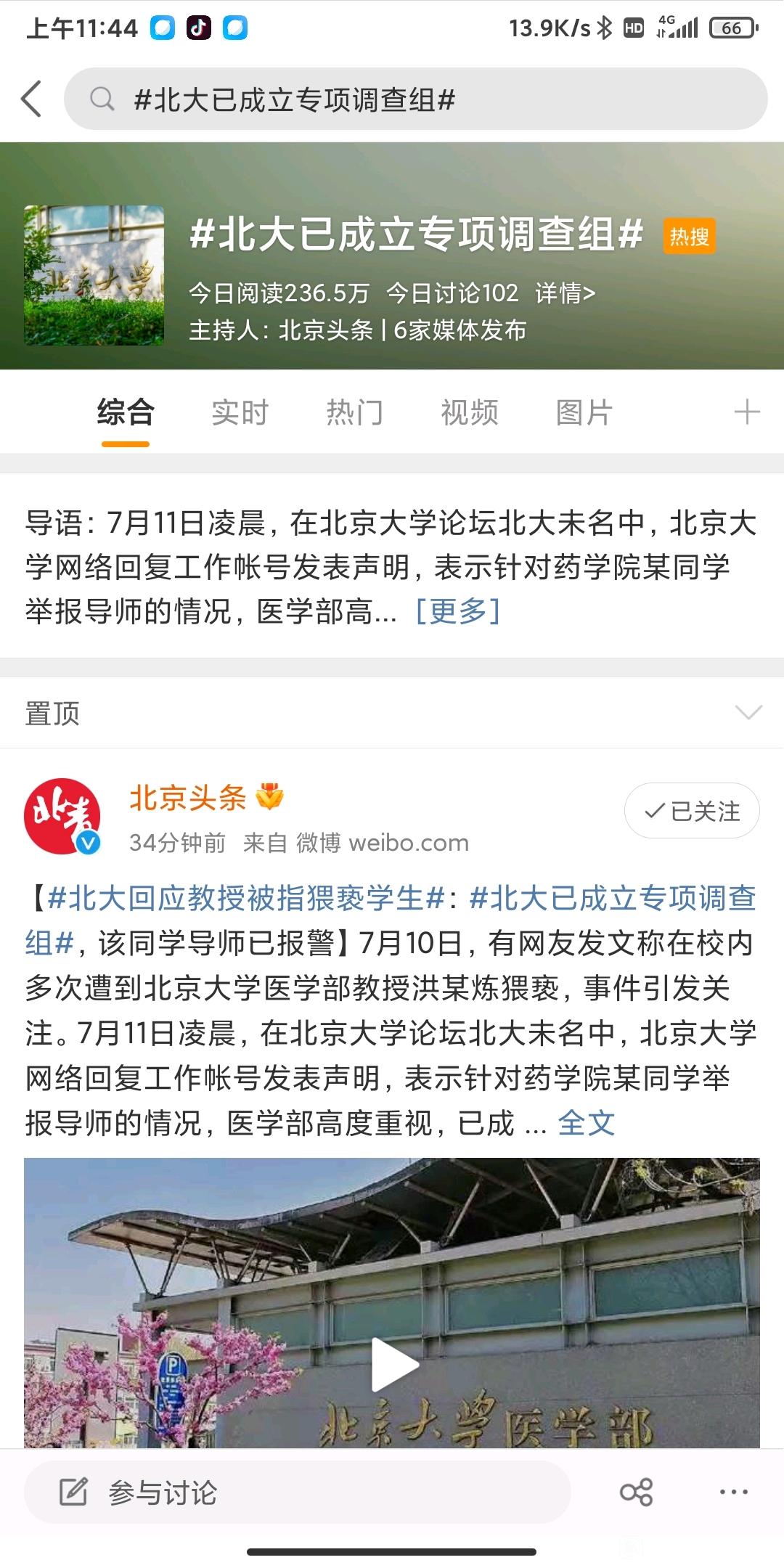
Task: Tap the 热搜 badge beside topic title
Action: (x=689, y=237)
